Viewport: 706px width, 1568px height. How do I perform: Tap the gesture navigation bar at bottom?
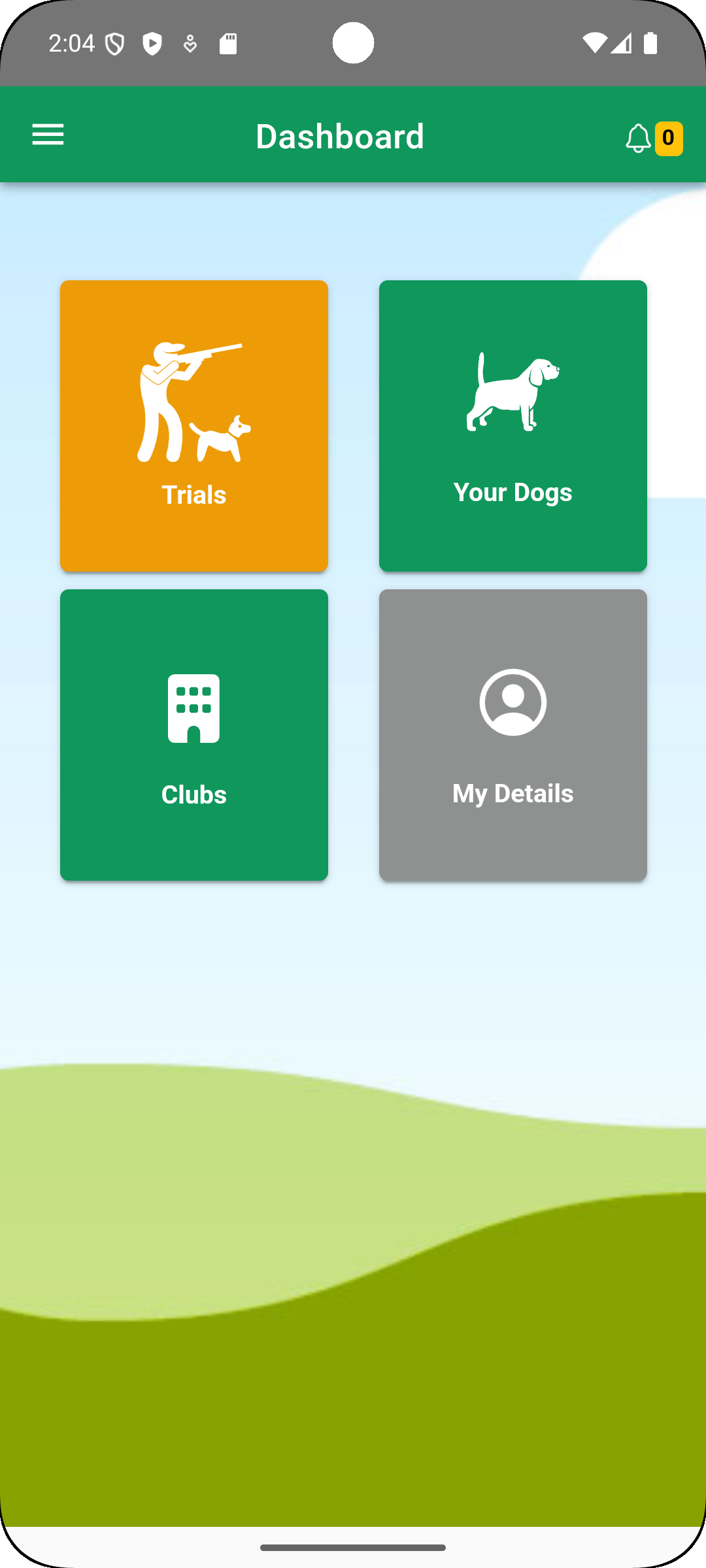pos(353,1547)
